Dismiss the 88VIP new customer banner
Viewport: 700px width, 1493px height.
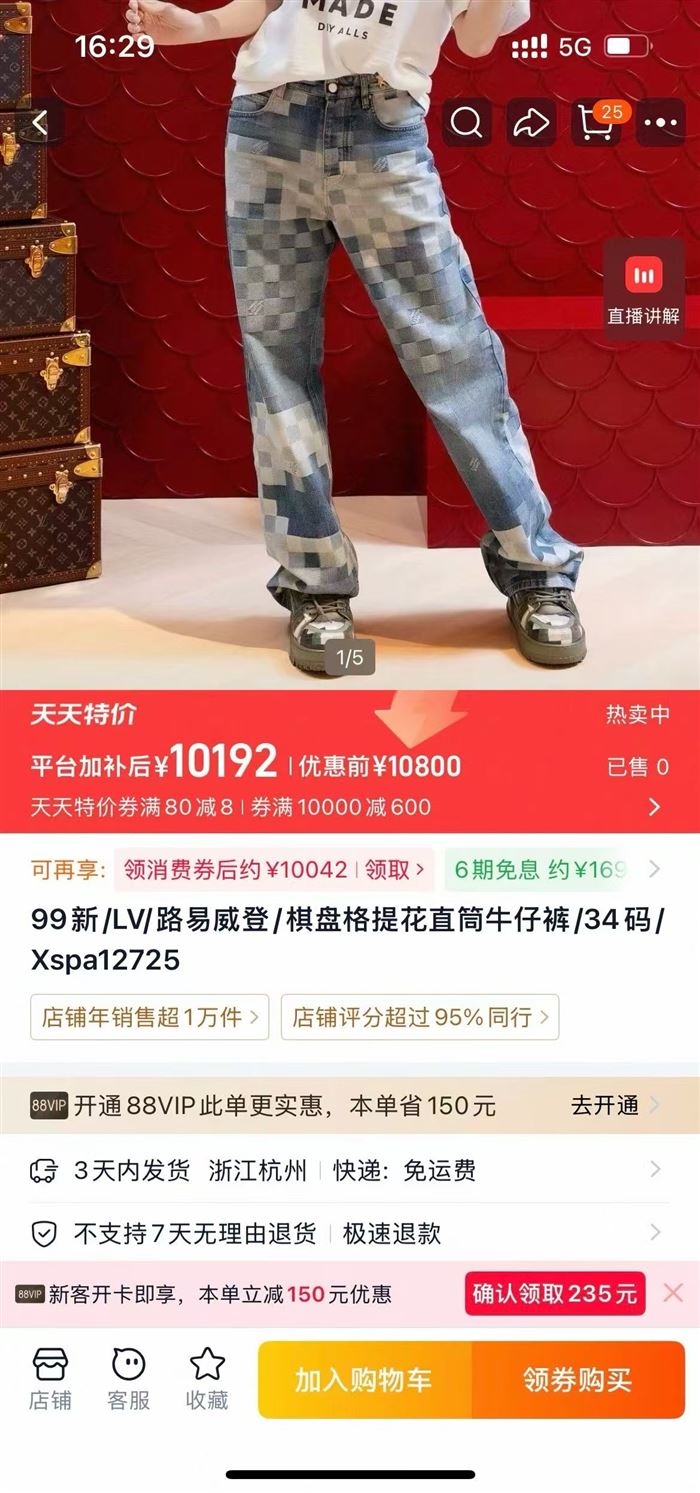tap(673, 1293)
